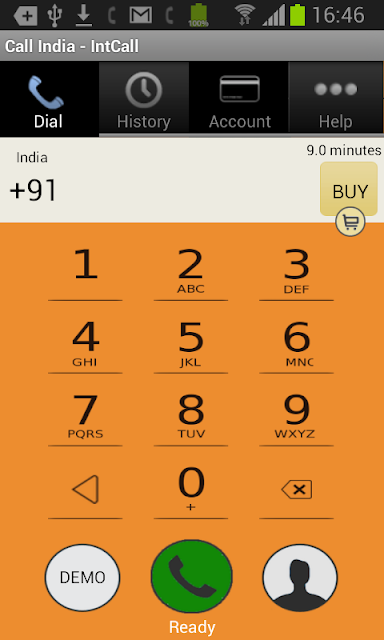Enter digit 4 GHI
This screenshot has height=640, width=384.
(x=85, y=344)
